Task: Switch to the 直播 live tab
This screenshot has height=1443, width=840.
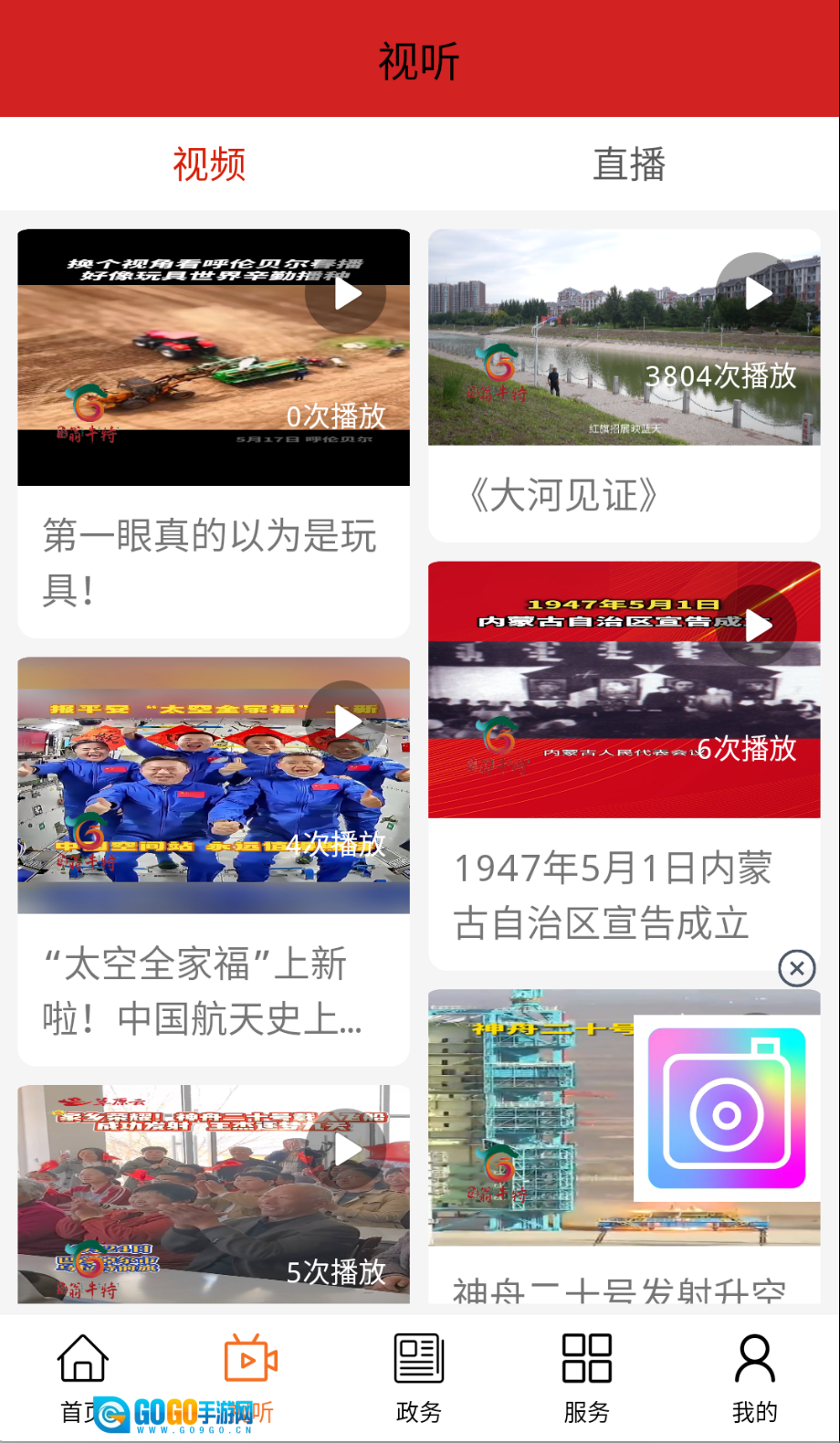Action: click(630, 163)
